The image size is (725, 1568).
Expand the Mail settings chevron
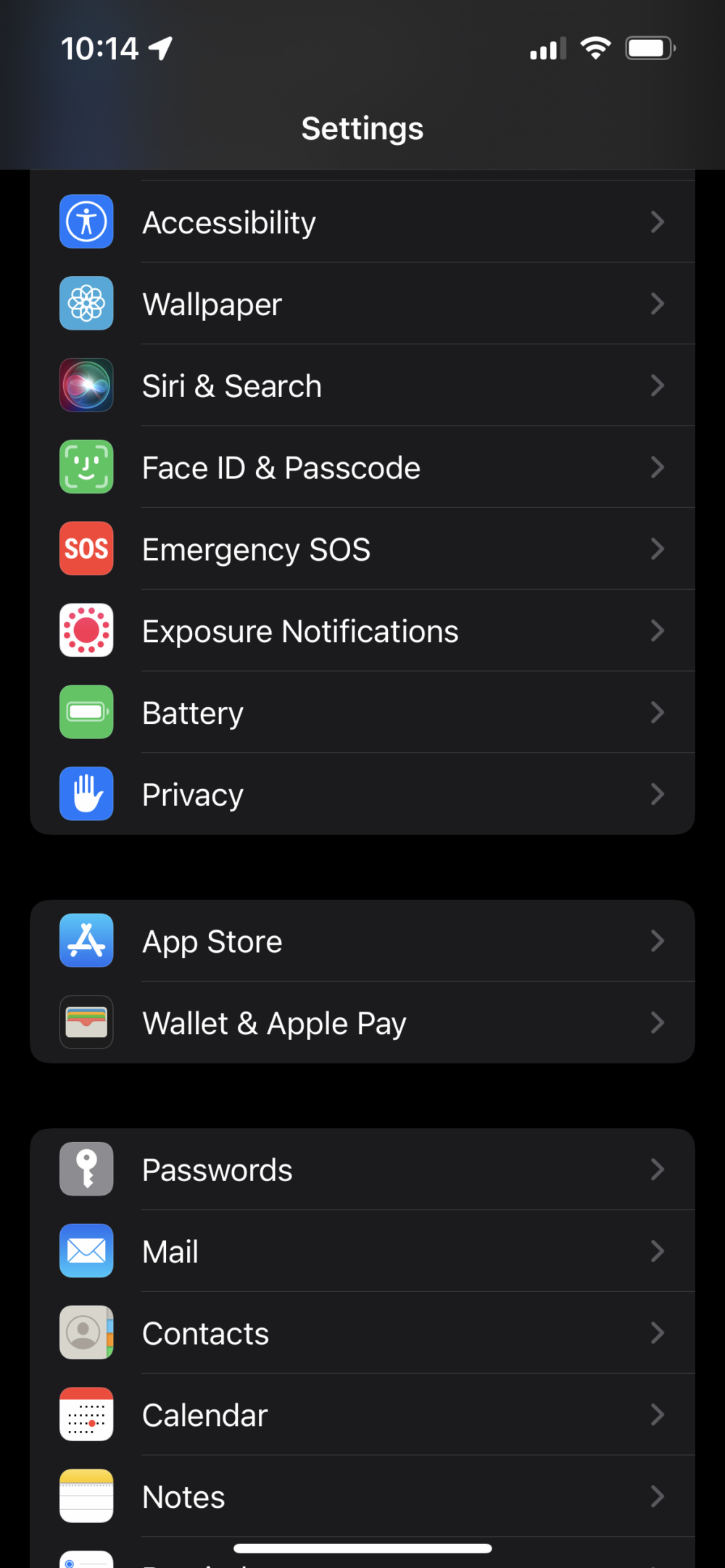point(658,1251)
